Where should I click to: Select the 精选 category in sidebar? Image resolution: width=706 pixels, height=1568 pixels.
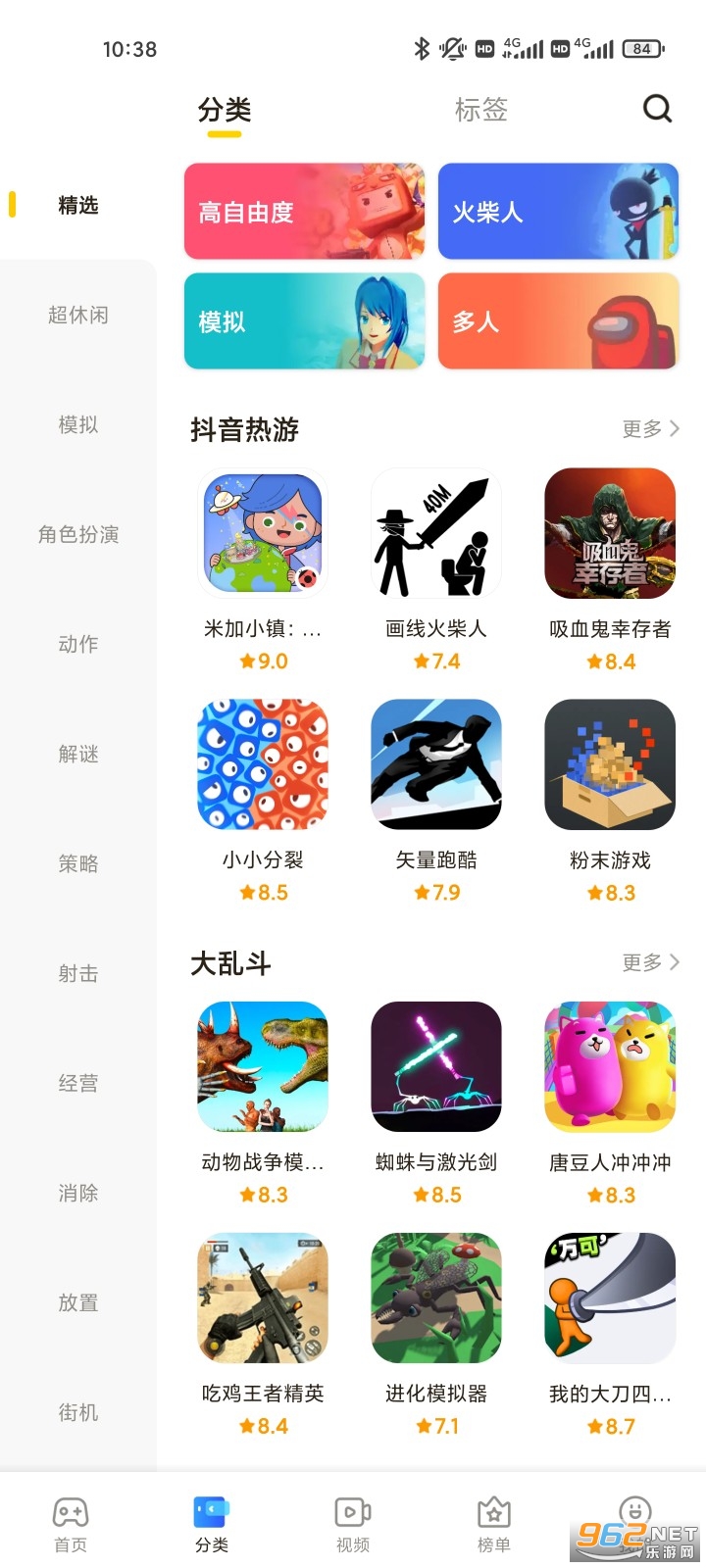[x=77, y=205]
